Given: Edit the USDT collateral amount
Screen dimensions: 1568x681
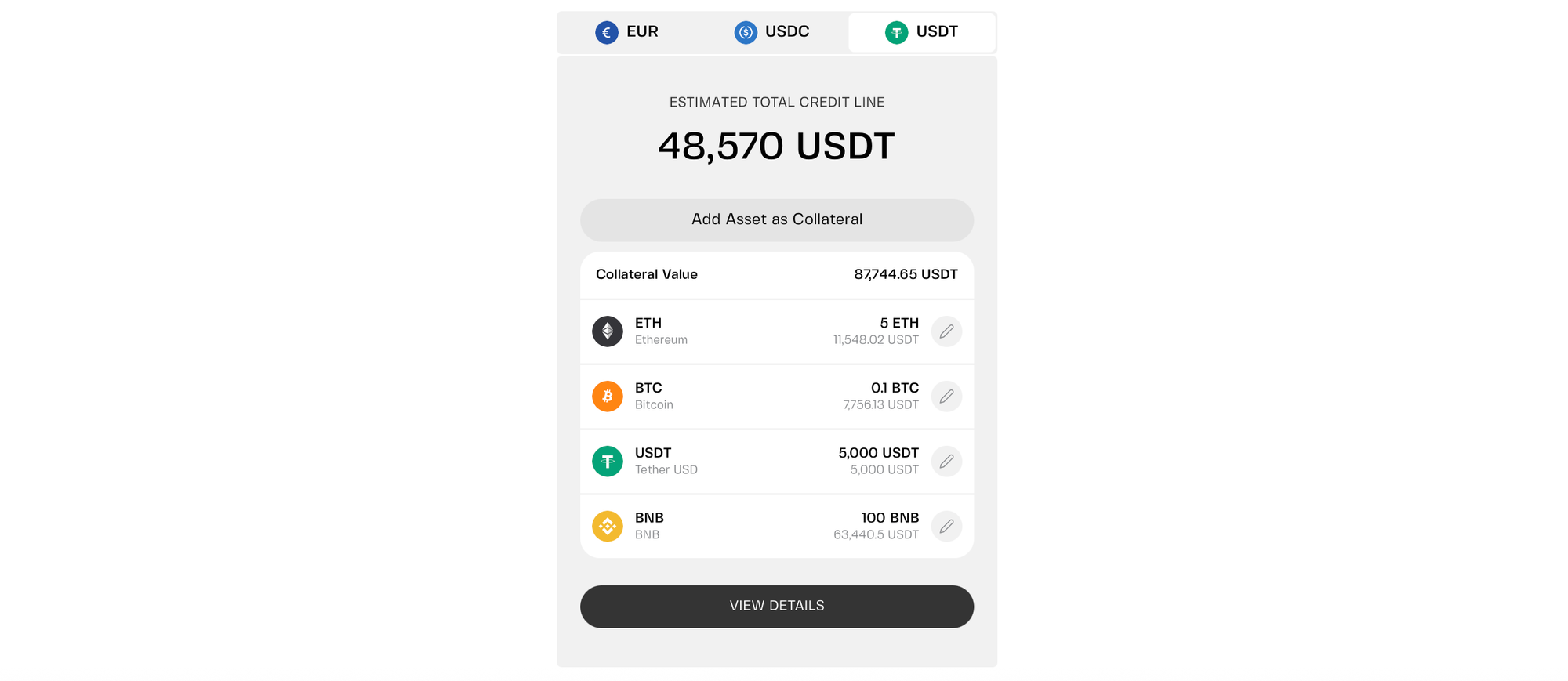Looking at the screenshot, I should pyautogui.click(x=946, y=462).
